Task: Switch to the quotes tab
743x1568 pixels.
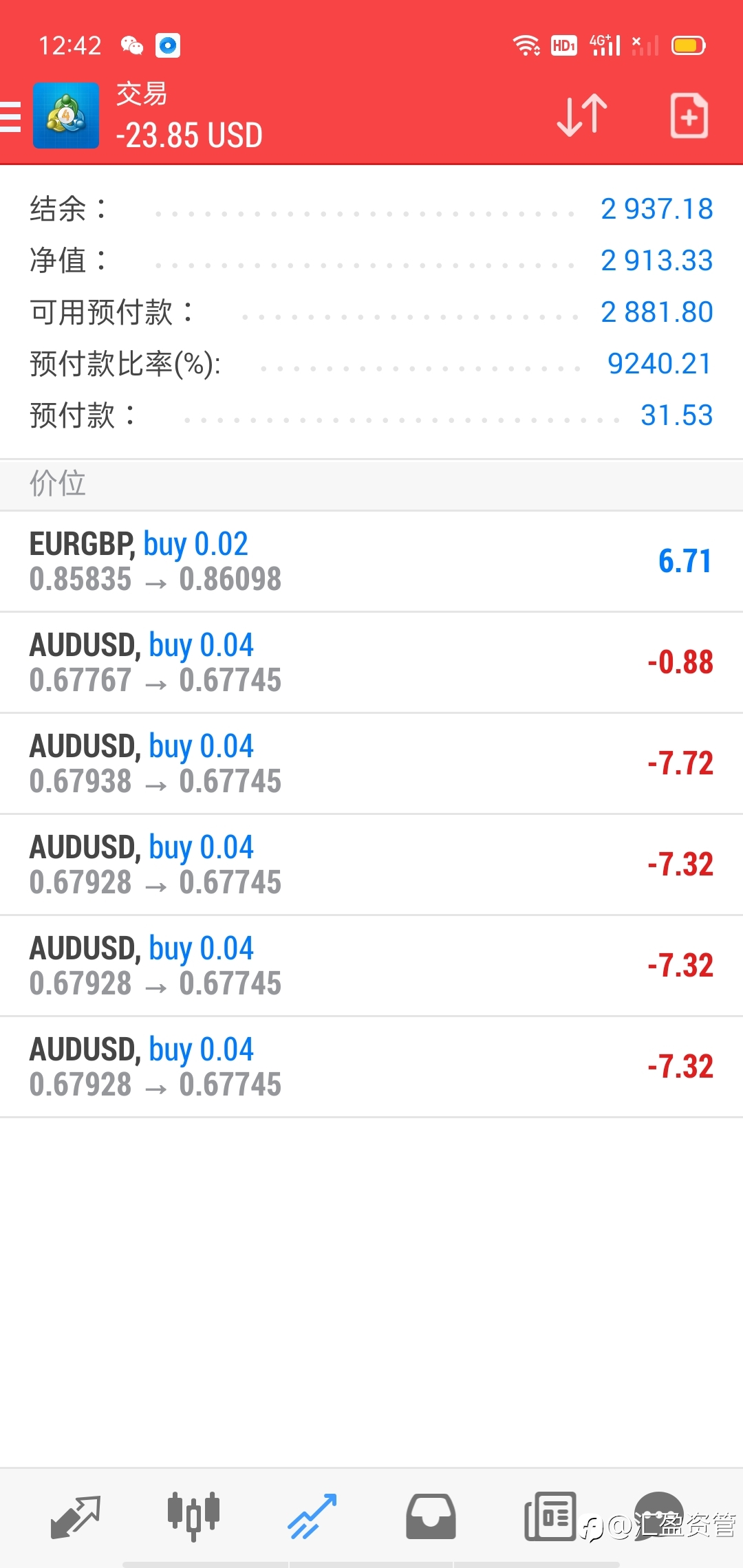Action: click(x=76, y=1516)
